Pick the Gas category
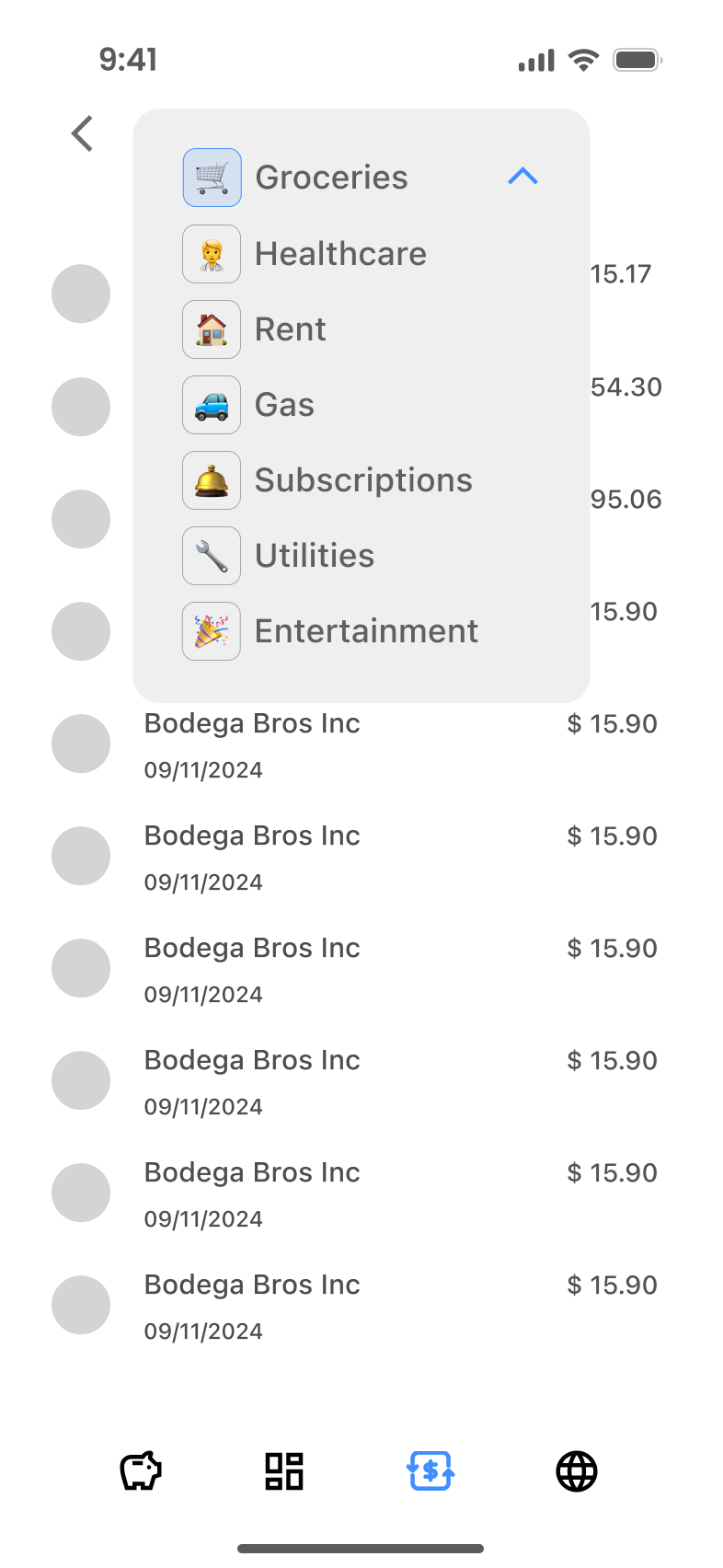This screenshot has height=1568, width=723. coord(285,405)
